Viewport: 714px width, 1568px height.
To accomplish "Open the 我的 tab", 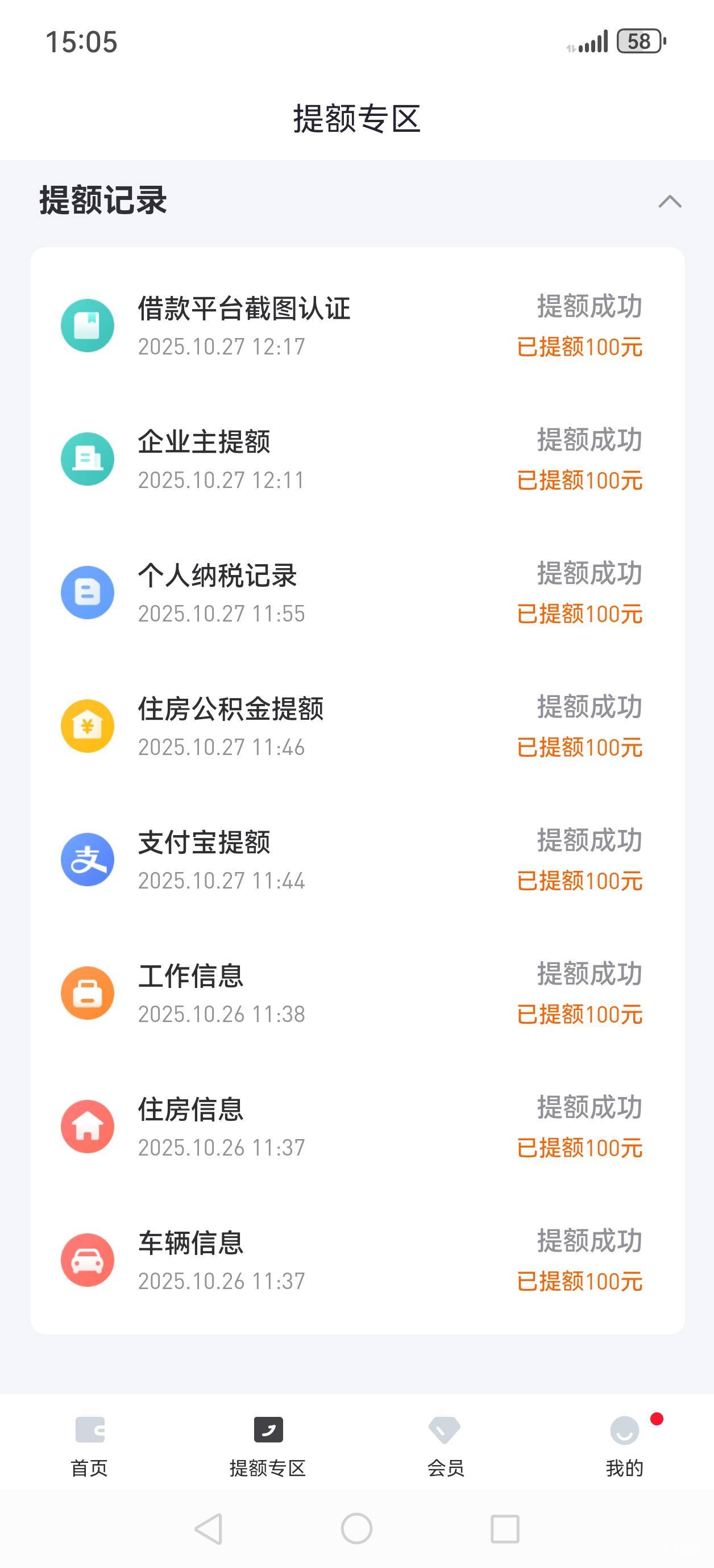I will (x=624, y=1446).
